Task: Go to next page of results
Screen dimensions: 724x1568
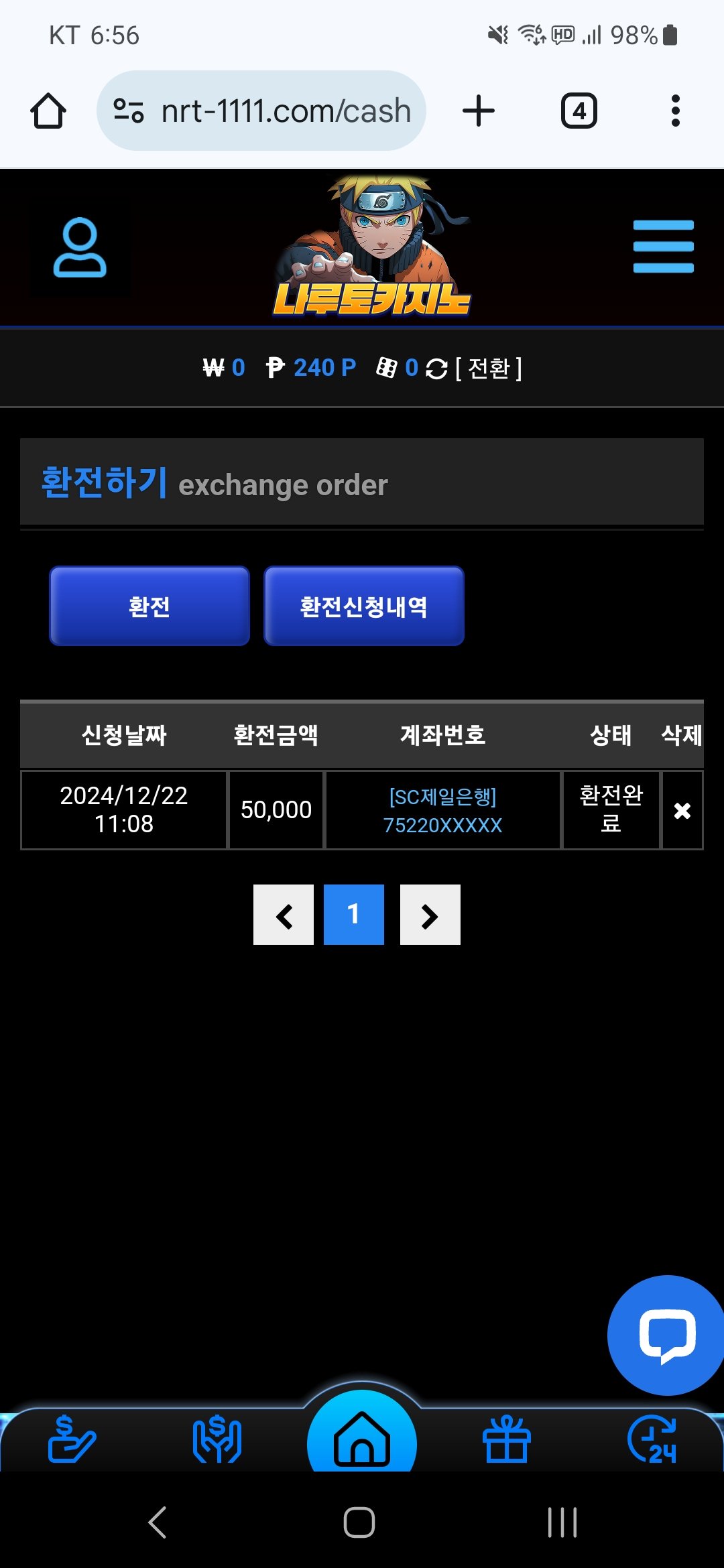Action: (x=430, y=915)
